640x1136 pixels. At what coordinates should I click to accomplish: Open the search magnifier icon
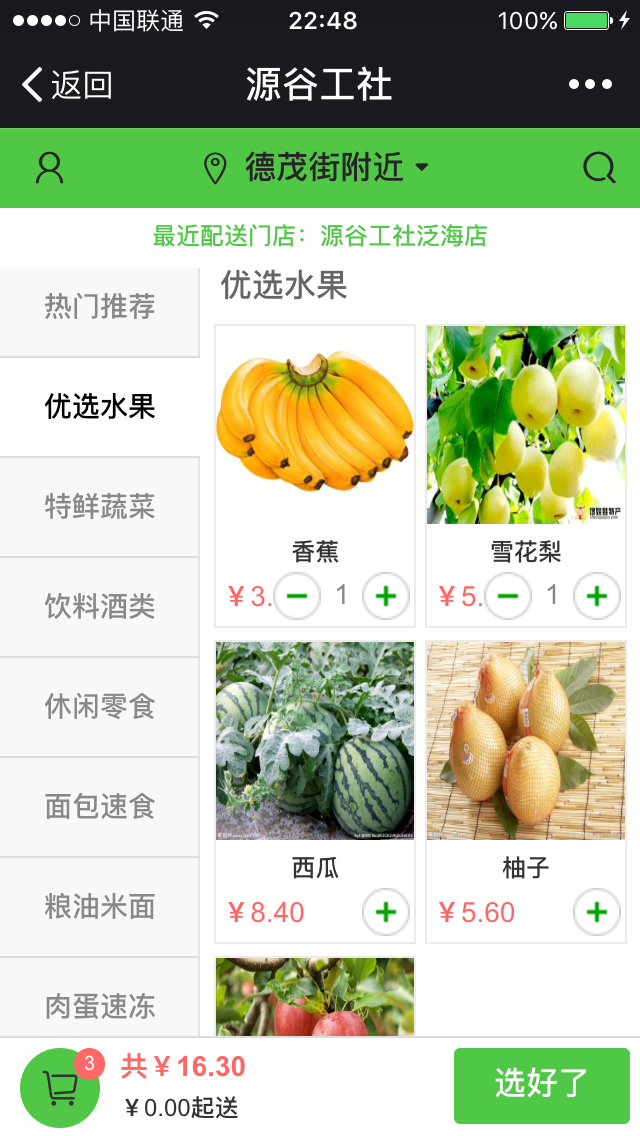[598, 168]
